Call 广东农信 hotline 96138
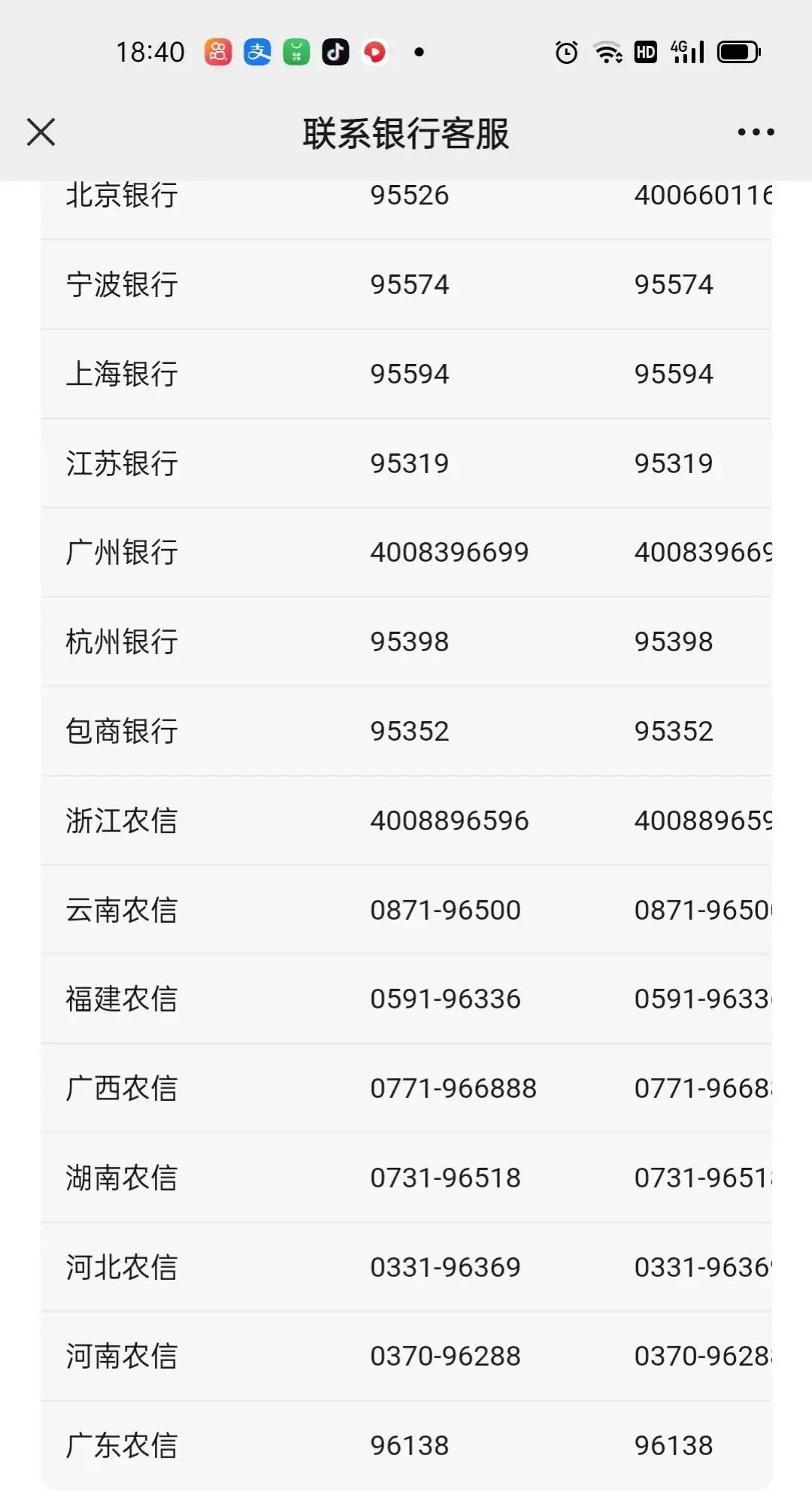Viewport: 812px width, 1492px height. [x=408, y=1444]
